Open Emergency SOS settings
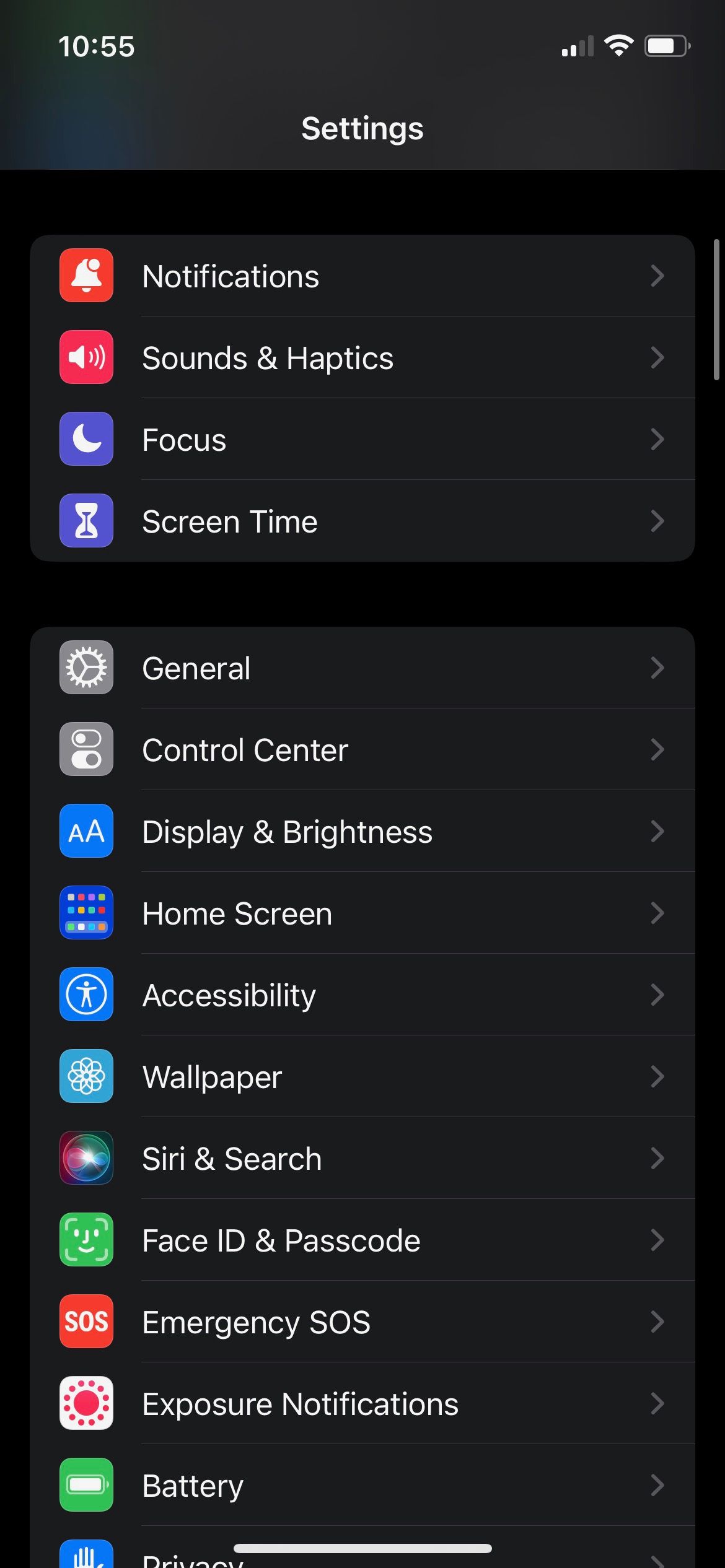The height and width of the screenshot is (1568, 725). coord(362,1322)
